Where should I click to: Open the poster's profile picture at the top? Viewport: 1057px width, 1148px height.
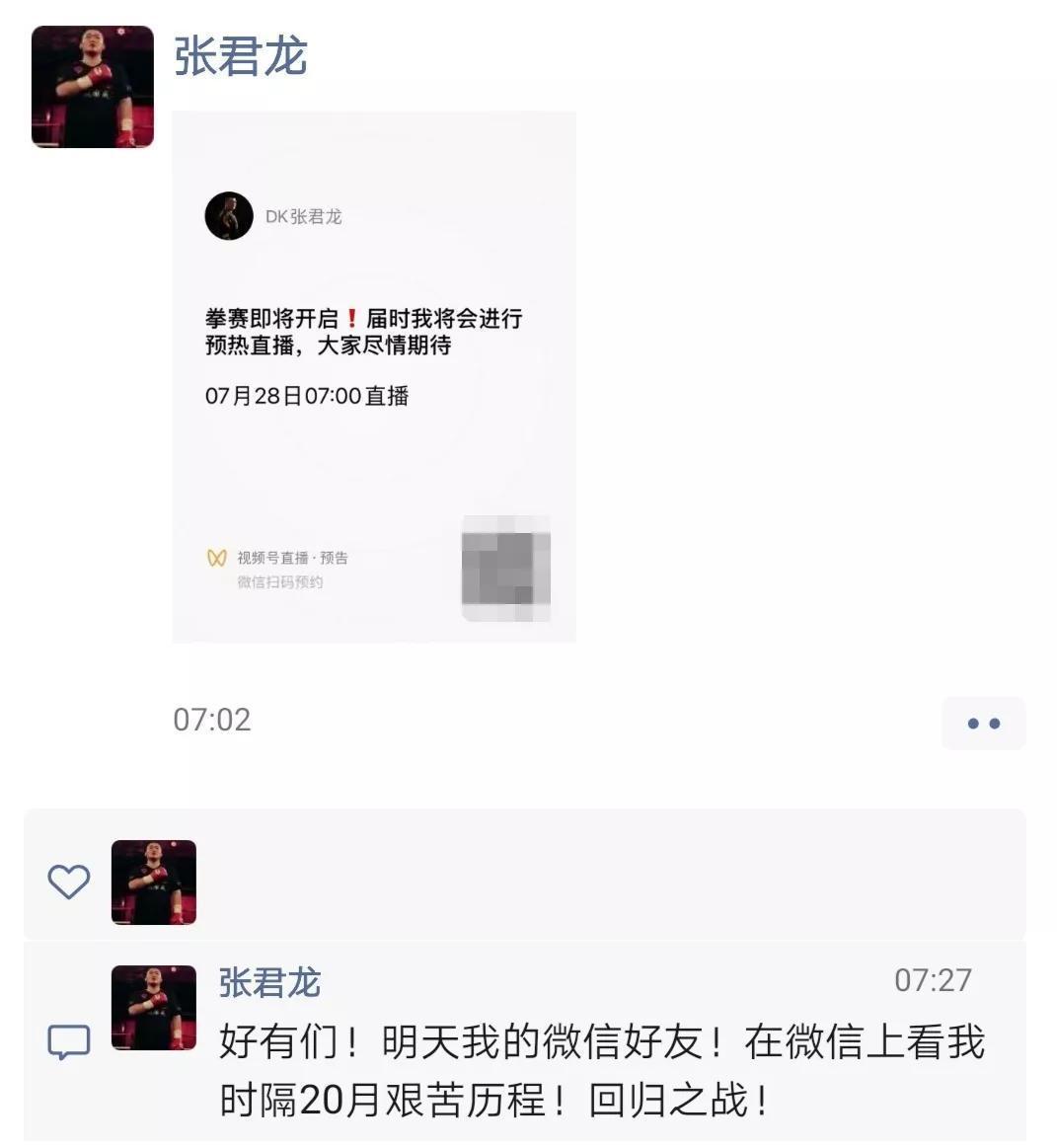click(x=93, y=87)
